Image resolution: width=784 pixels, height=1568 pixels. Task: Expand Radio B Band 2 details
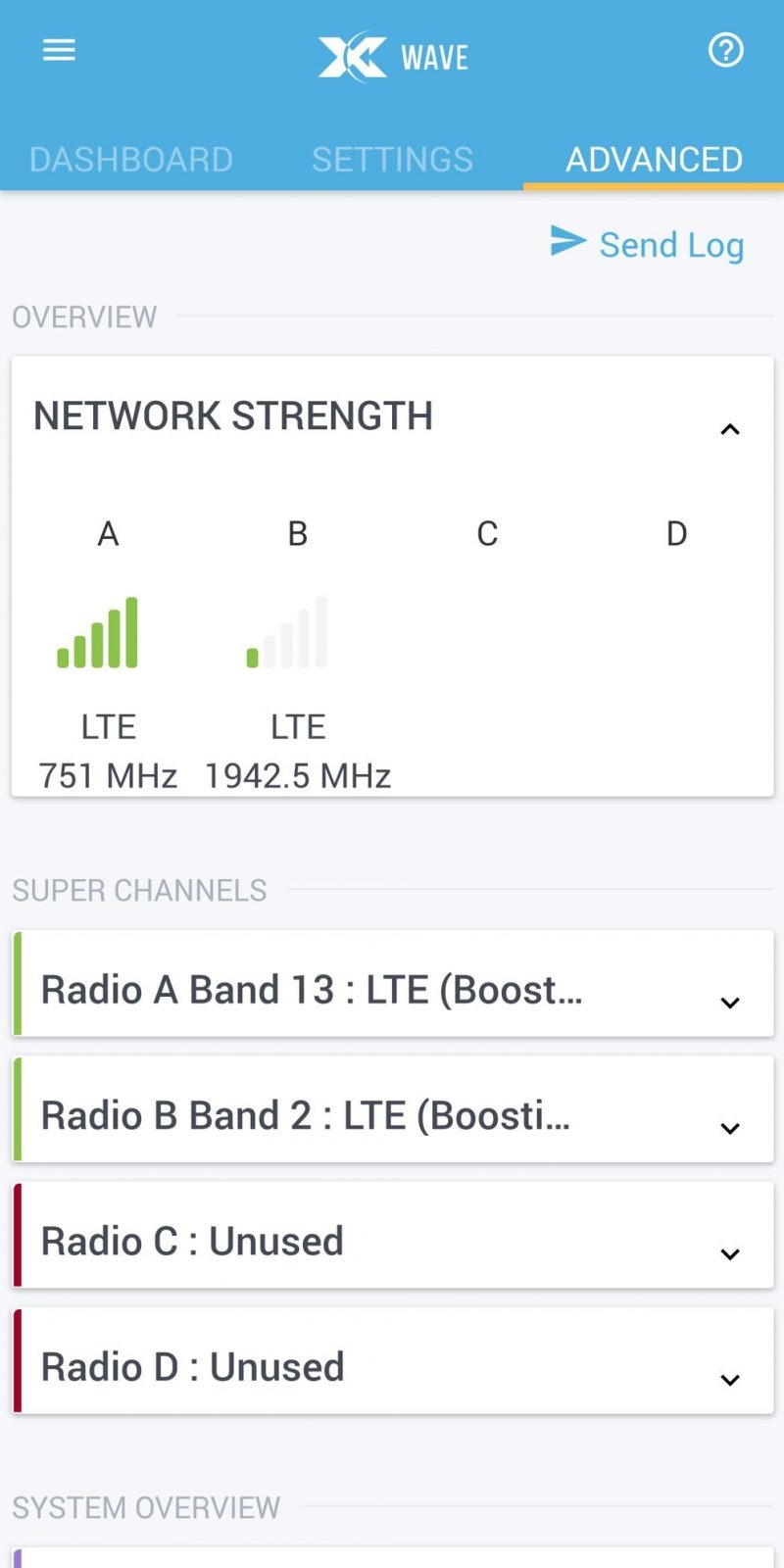coord(729,1128)
